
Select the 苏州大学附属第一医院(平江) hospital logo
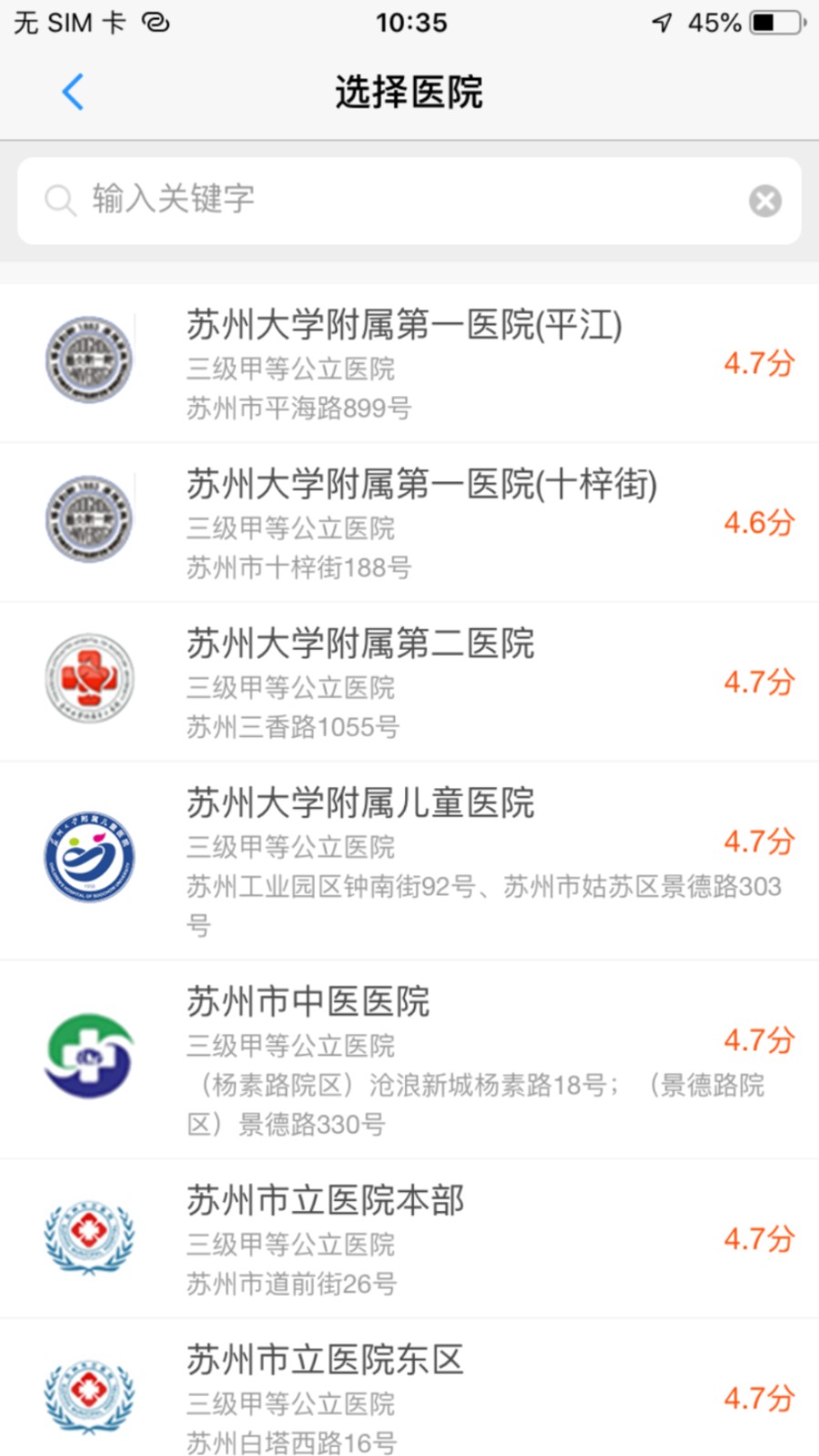click(x=88, y=359)
